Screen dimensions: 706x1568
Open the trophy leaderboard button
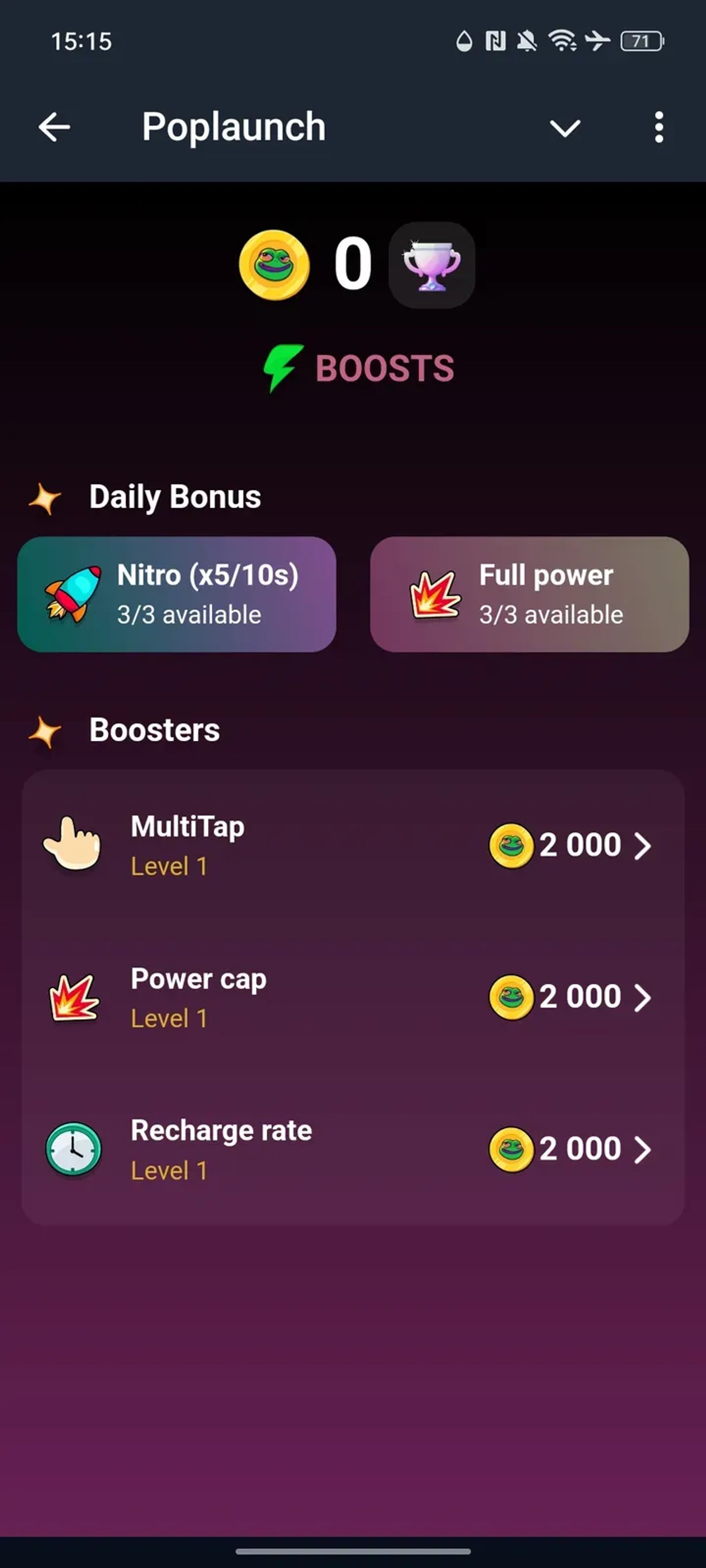(431, 265)
